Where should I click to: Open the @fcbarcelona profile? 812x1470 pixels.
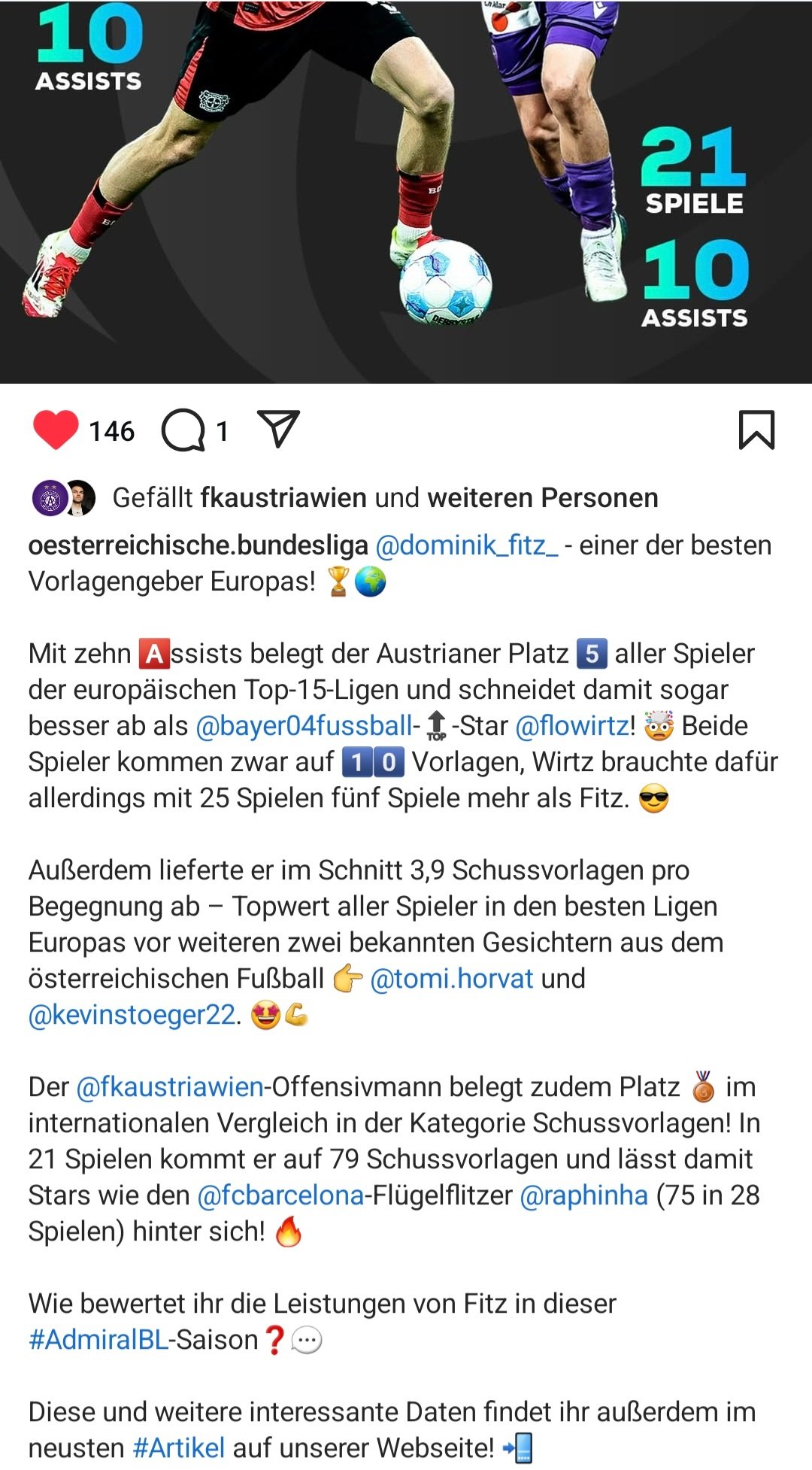click(280, 1195)
